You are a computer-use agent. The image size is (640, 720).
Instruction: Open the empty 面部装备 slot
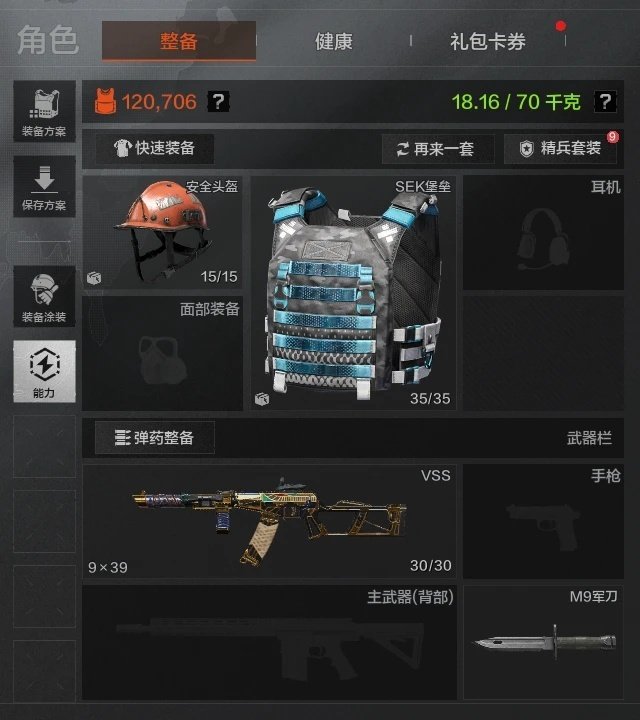point(163,353)
